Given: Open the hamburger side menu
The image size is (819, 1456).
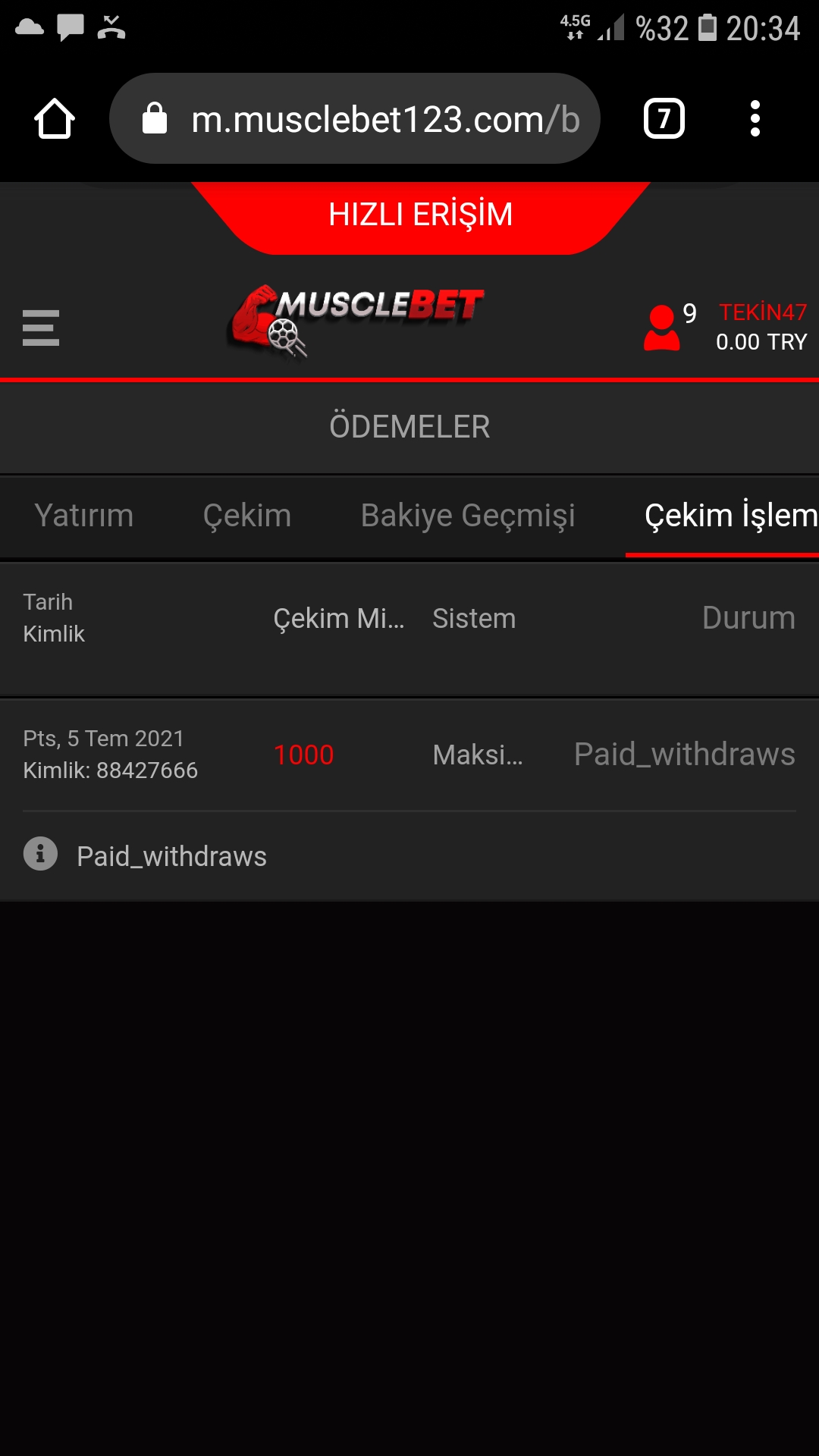Looking at the screenshot, I should [41, 328].
